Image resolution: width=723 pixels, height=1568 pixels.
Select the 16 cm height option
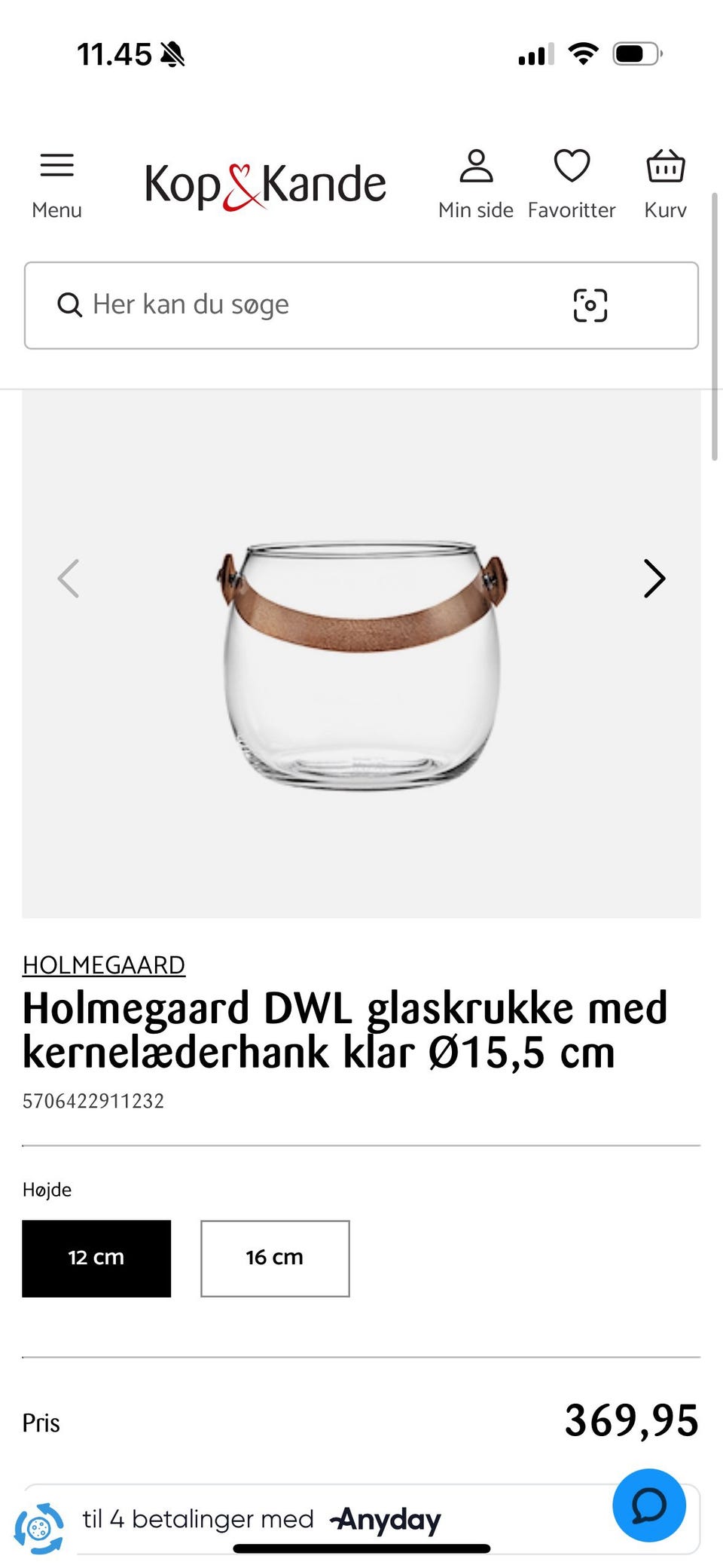click(x=275, y=1258)
